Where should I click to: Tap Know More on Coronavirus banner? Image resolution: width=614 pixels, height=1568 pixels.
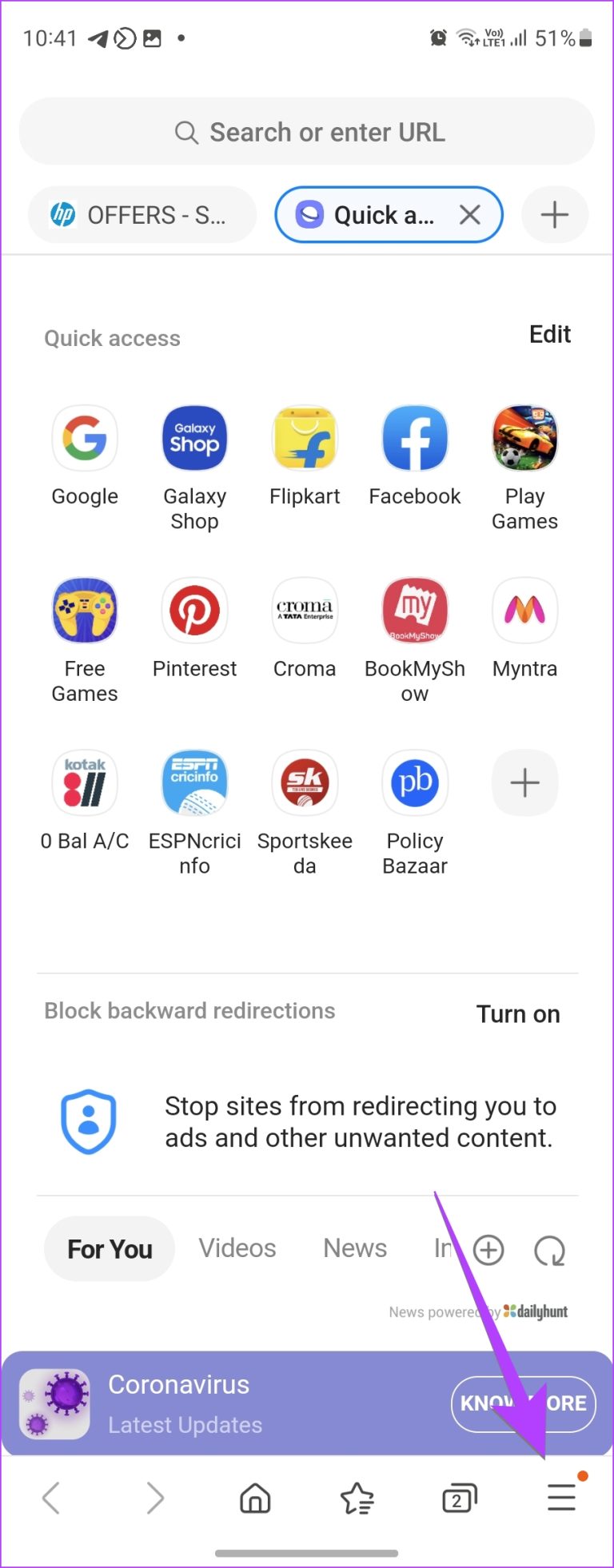tap(524, 1403)
